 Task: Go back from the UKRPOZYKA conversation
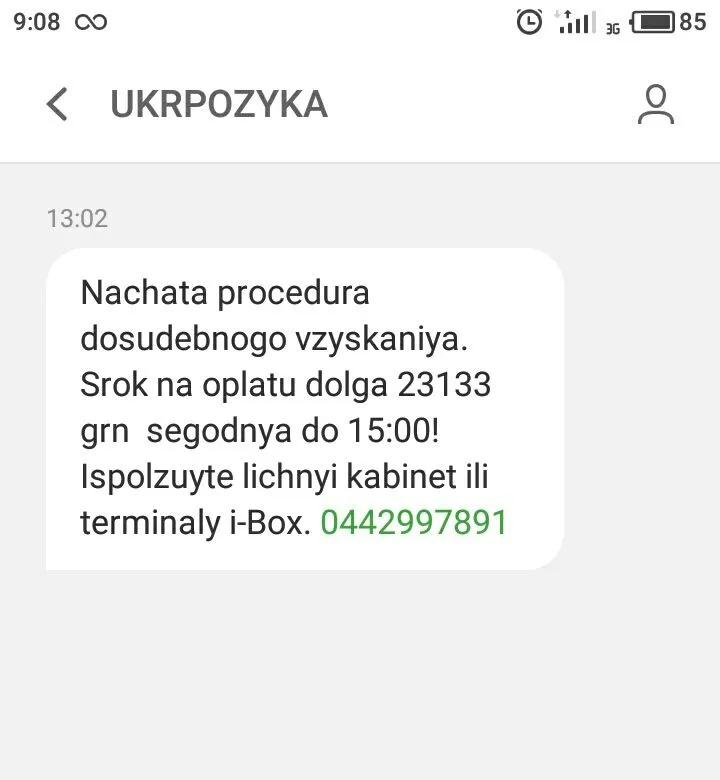click(x=57, y=104)
